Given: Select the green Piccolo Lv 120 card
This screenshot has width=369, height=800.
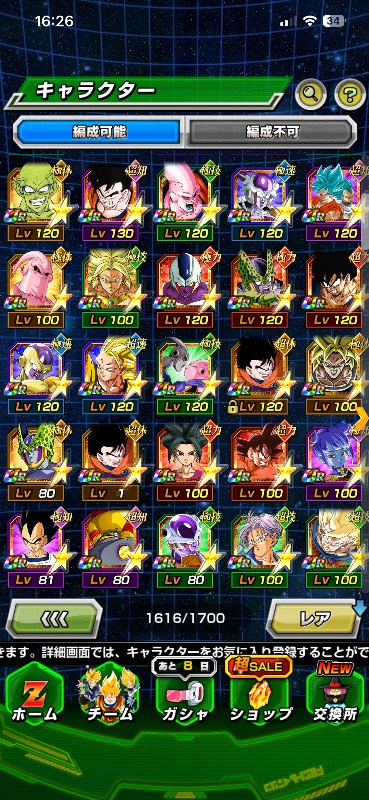Looking at the screenshot, I should coord(37,204).
